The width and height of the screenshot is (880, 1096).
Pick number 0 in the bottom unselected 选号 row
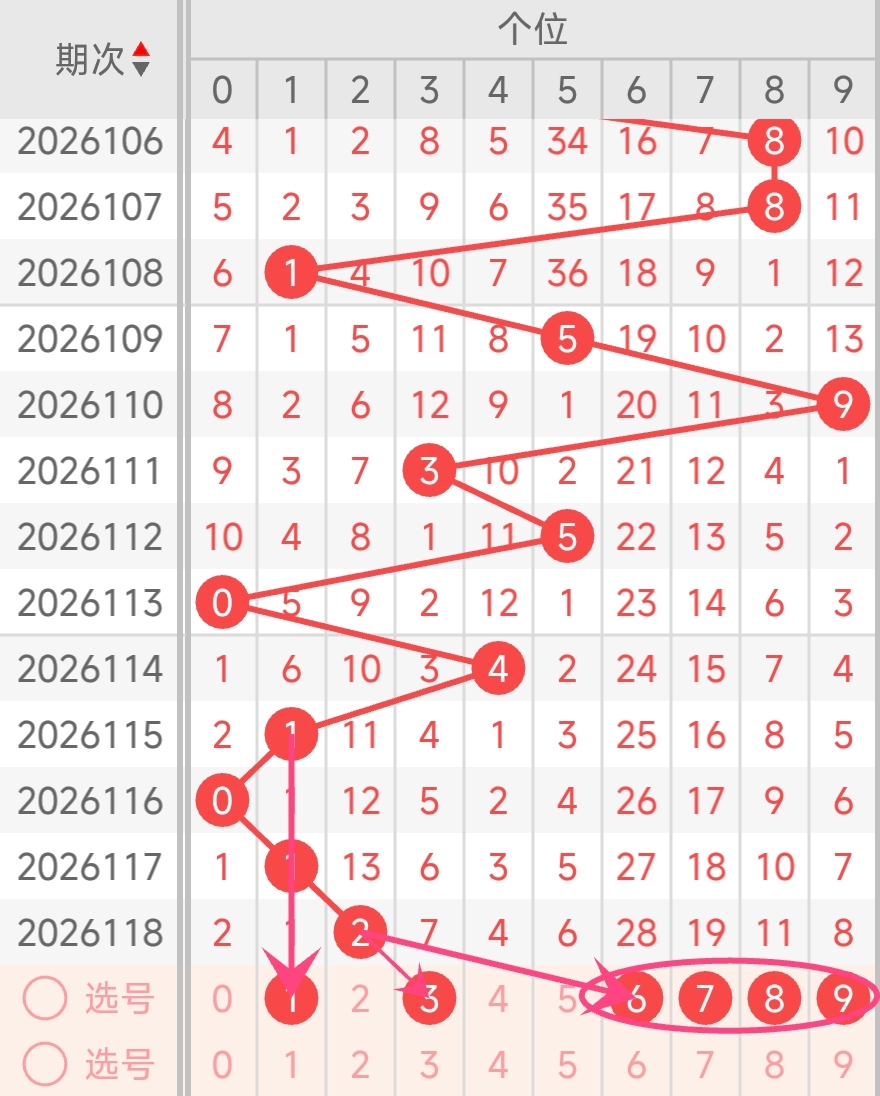pyautogui.click(x=222, y=1065)
